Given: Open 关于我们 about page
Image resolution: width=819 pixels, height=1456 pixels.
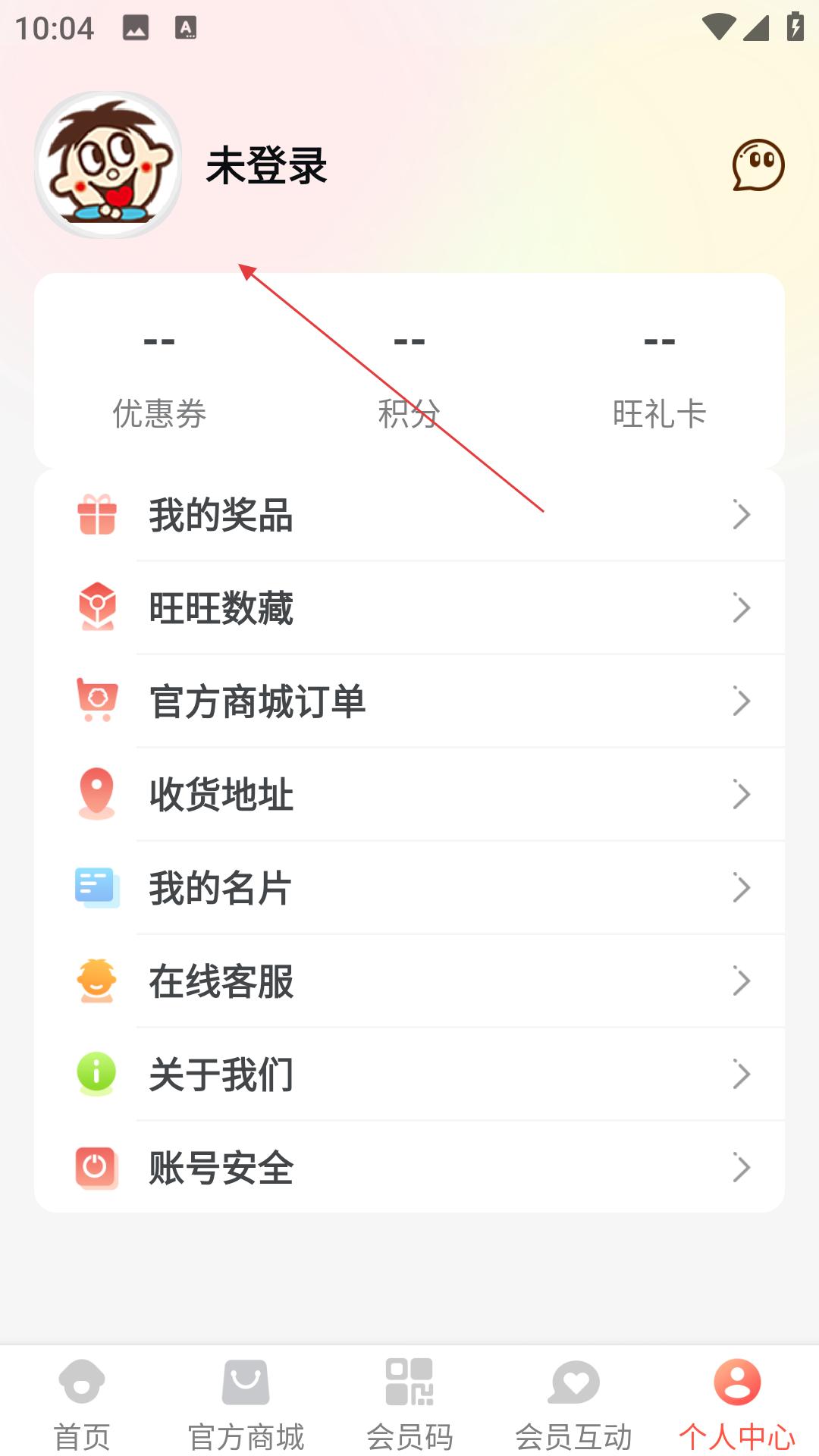Looking at the screenshot, I should pos(409,1075).
